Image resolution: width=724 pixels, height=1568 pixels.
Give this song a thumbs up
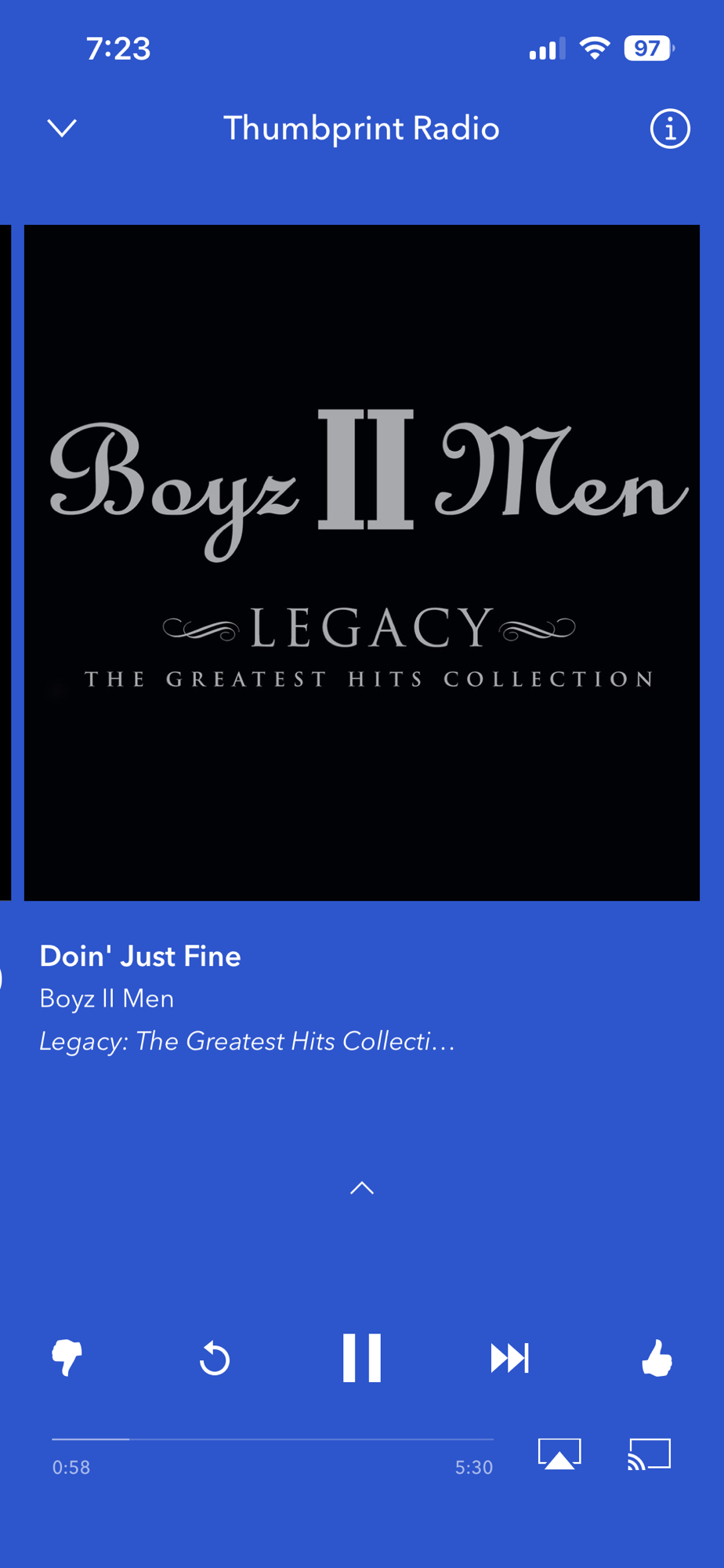657,1358
